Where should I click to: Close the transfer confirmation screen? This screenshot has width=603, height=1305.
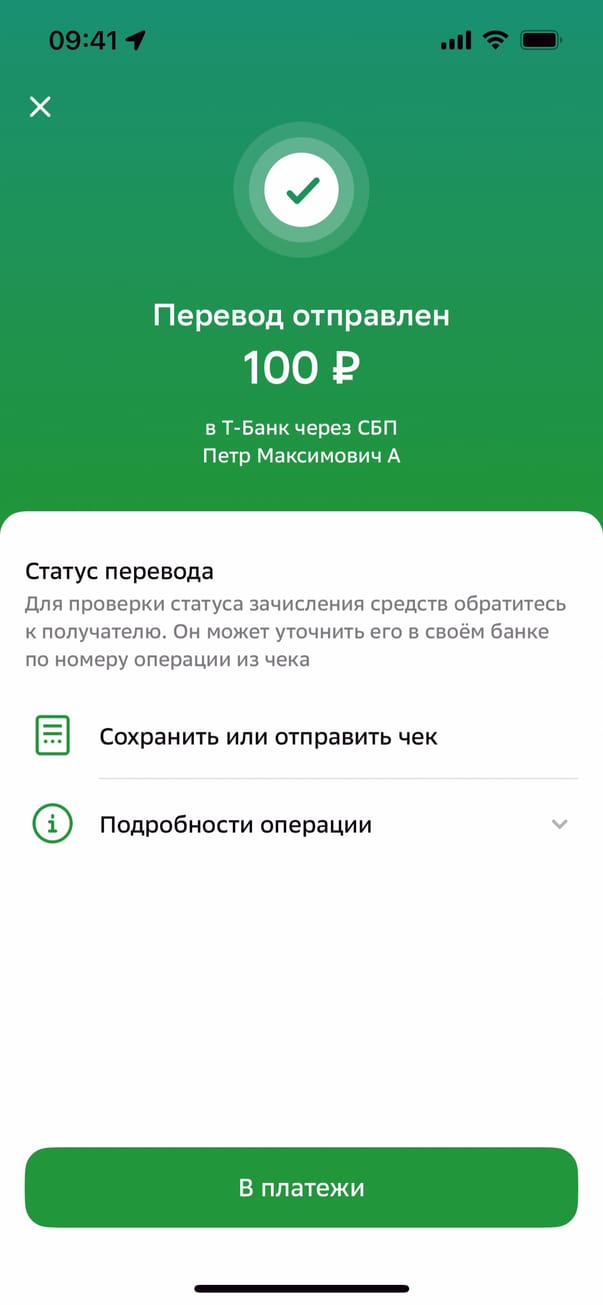coord(40,107)
